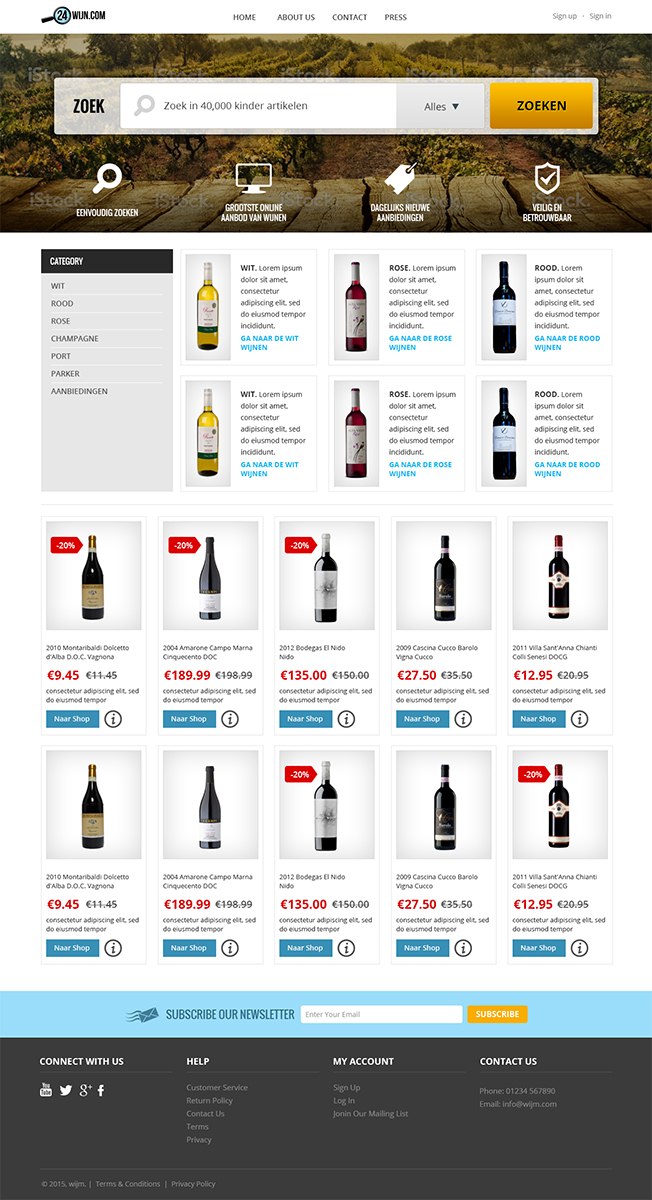652x1200 pixels.
Task: Go to the CONTACT page
Action: tap(350, 17)
